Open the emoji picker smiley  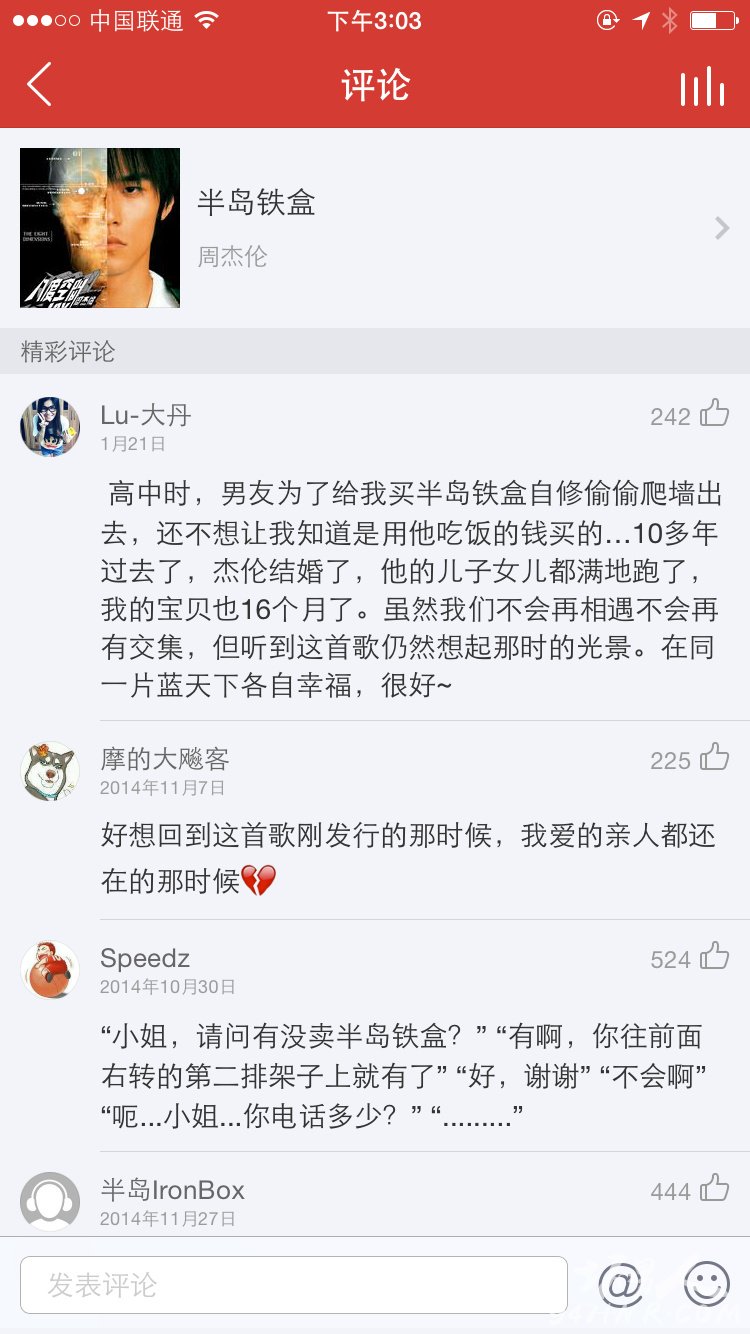707,1285
